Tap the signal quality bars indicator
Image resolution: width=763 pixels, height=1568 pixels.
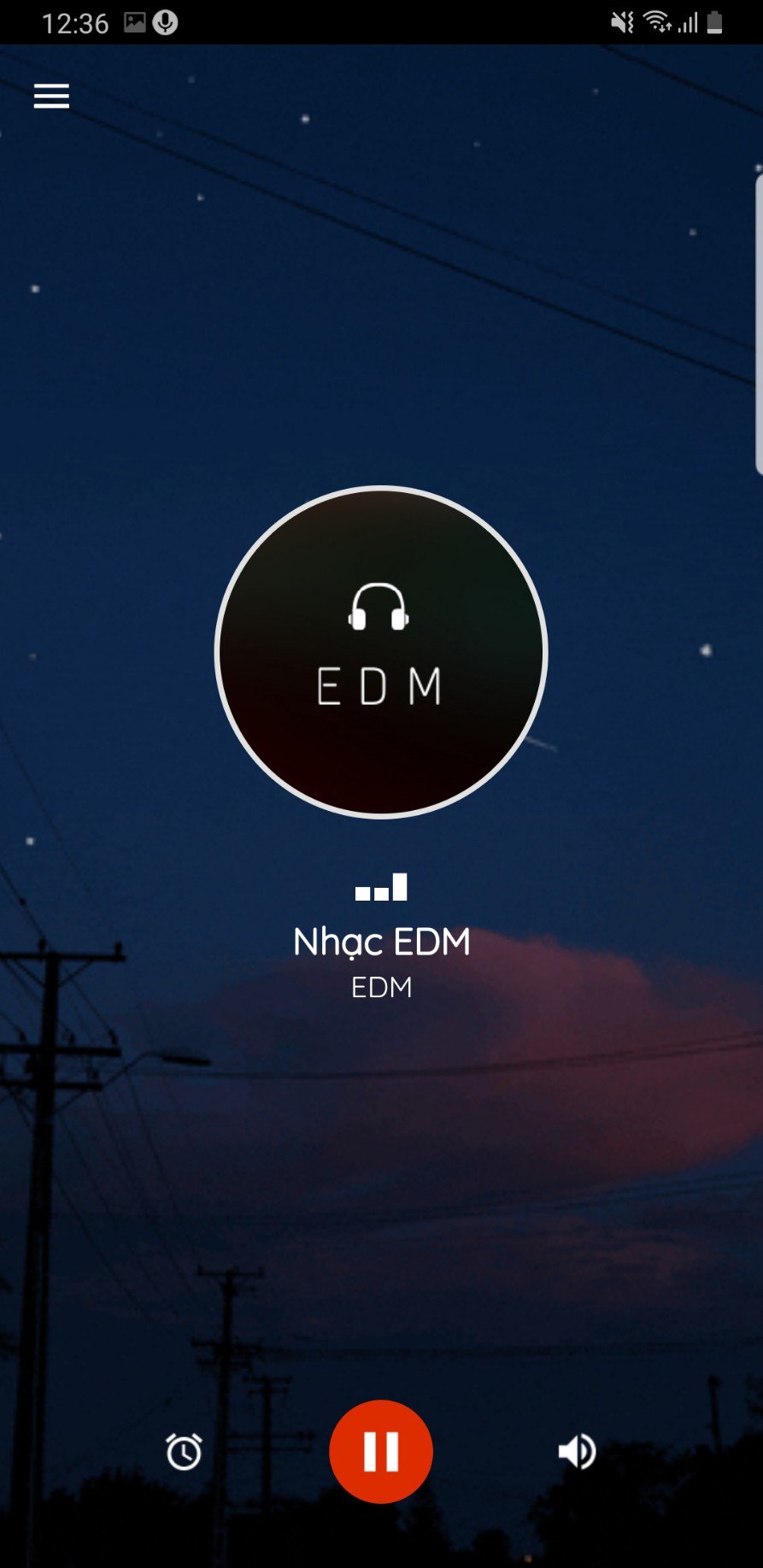tap(380, 889)
